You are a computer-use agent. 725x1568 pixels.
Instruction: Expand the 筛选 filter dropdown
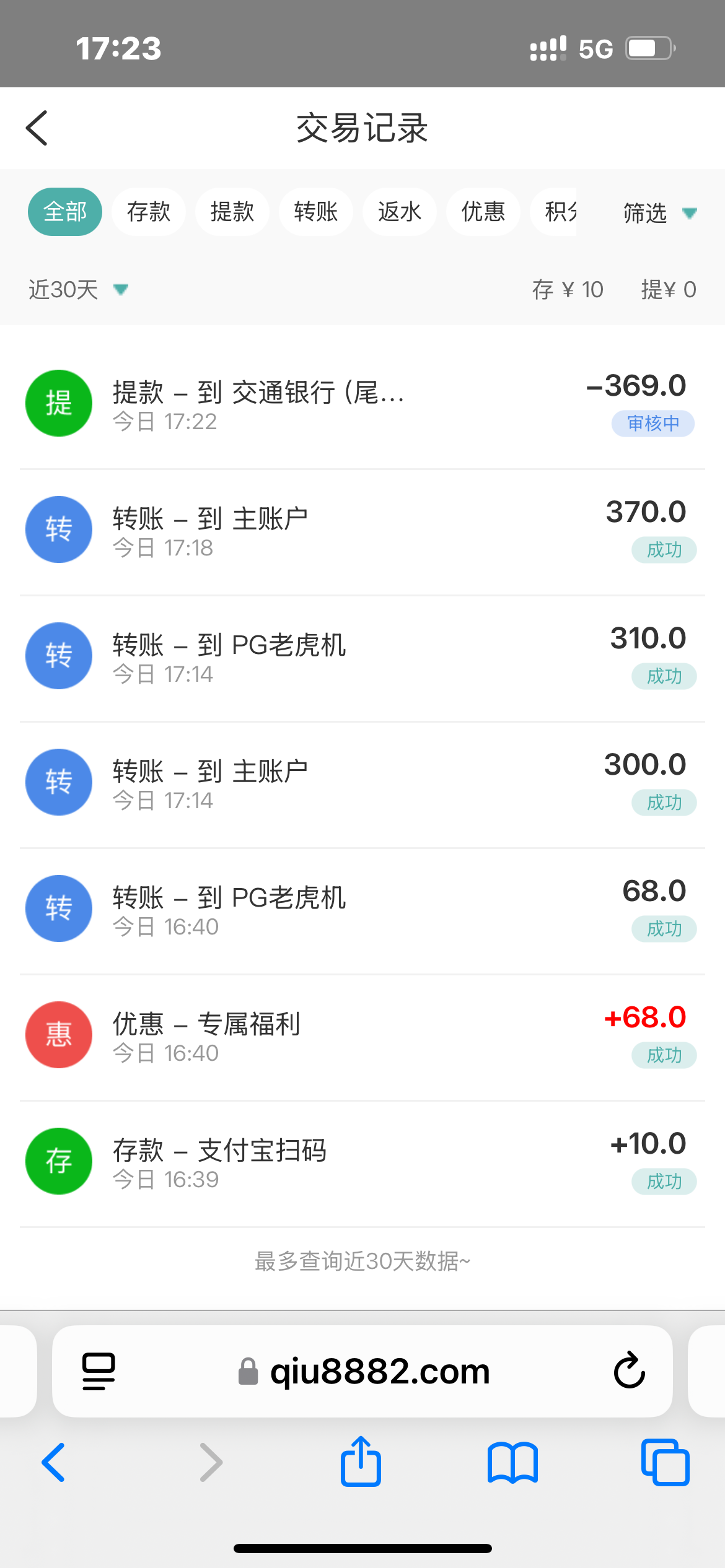tap(659, 213)
